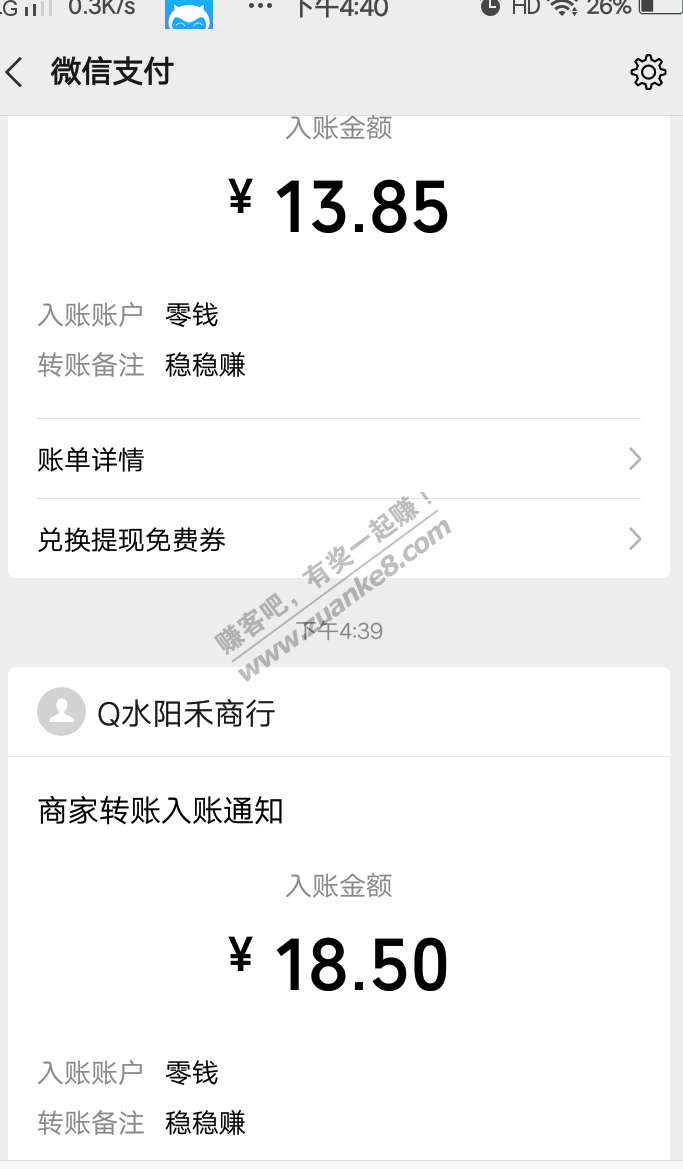The width and height of the screenshot is (683, 1169).
Task: Open 兑换提现免费券
Action: tap(338, 540)
